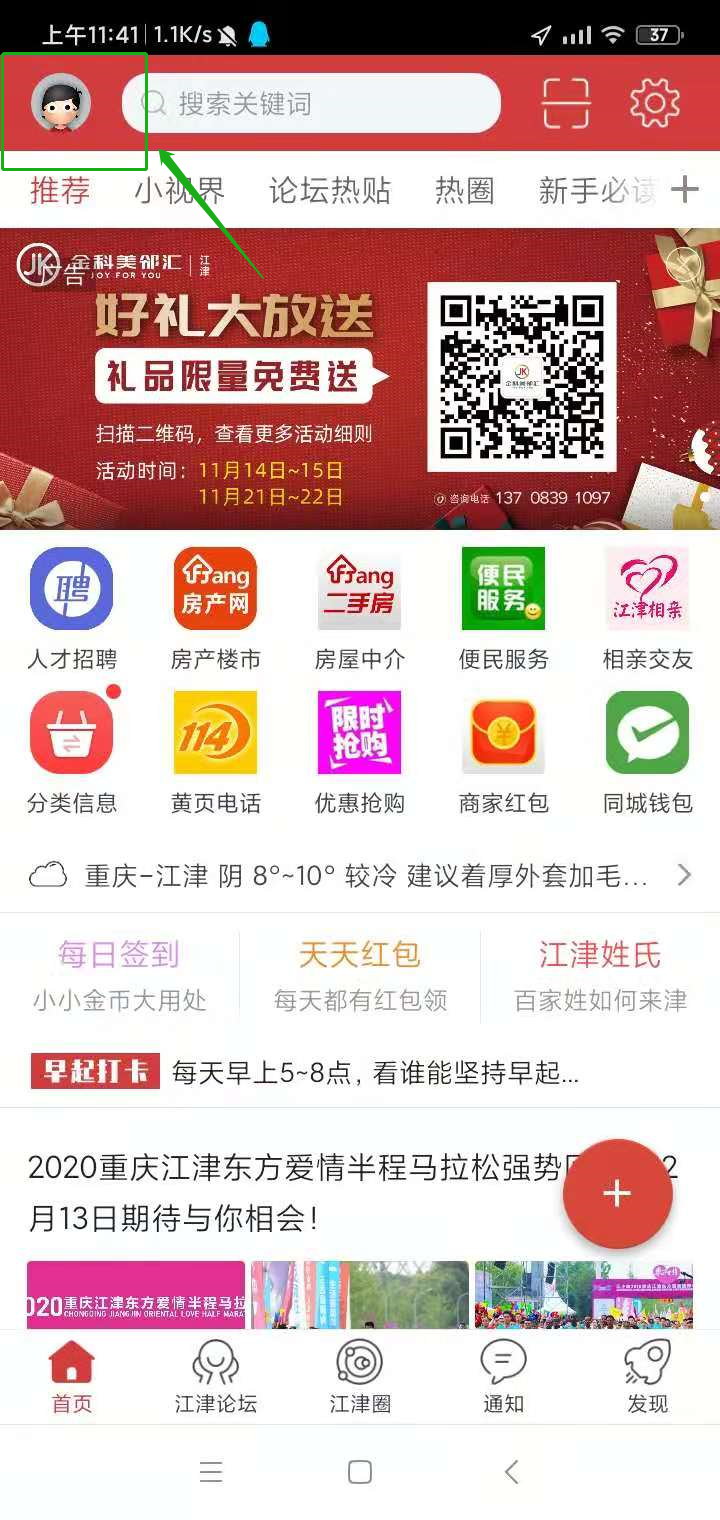Open the settings gear icon

[654, 103]
